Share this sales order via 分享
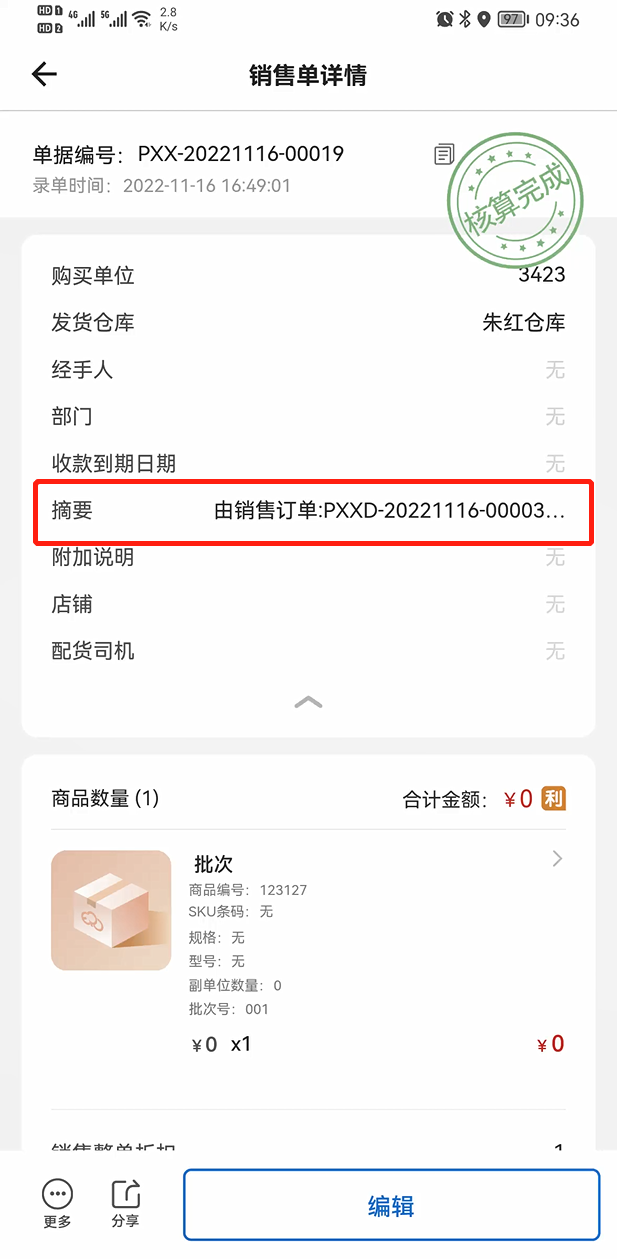The width and height of the screenshot is (617, 1259). (126, 1203)
